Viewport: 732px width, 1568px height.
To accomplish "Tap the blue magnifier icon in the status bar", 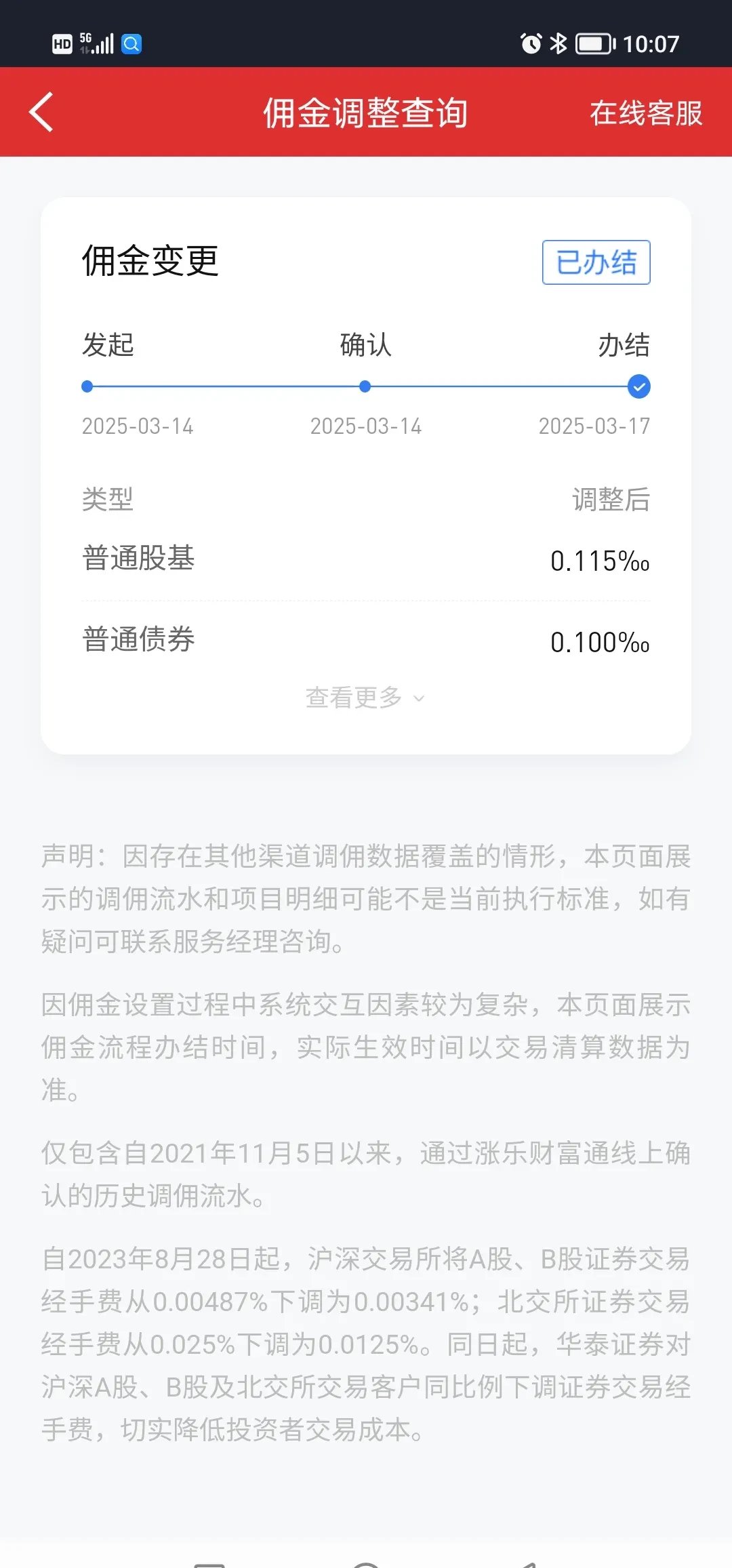I will click(133, 43).
